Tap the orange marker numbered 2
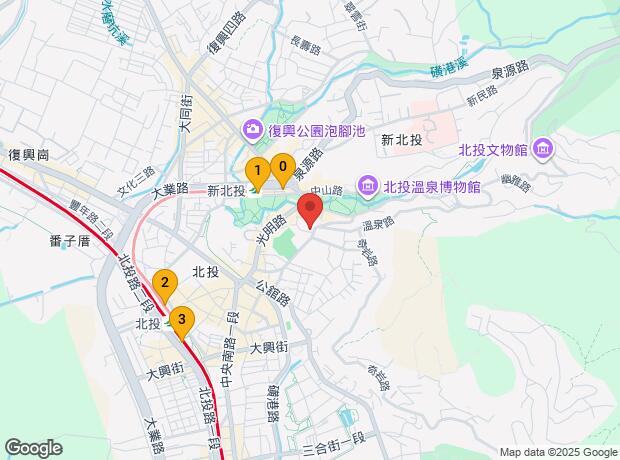This screenshot has height=460, width=620. (x=165, y=283)
